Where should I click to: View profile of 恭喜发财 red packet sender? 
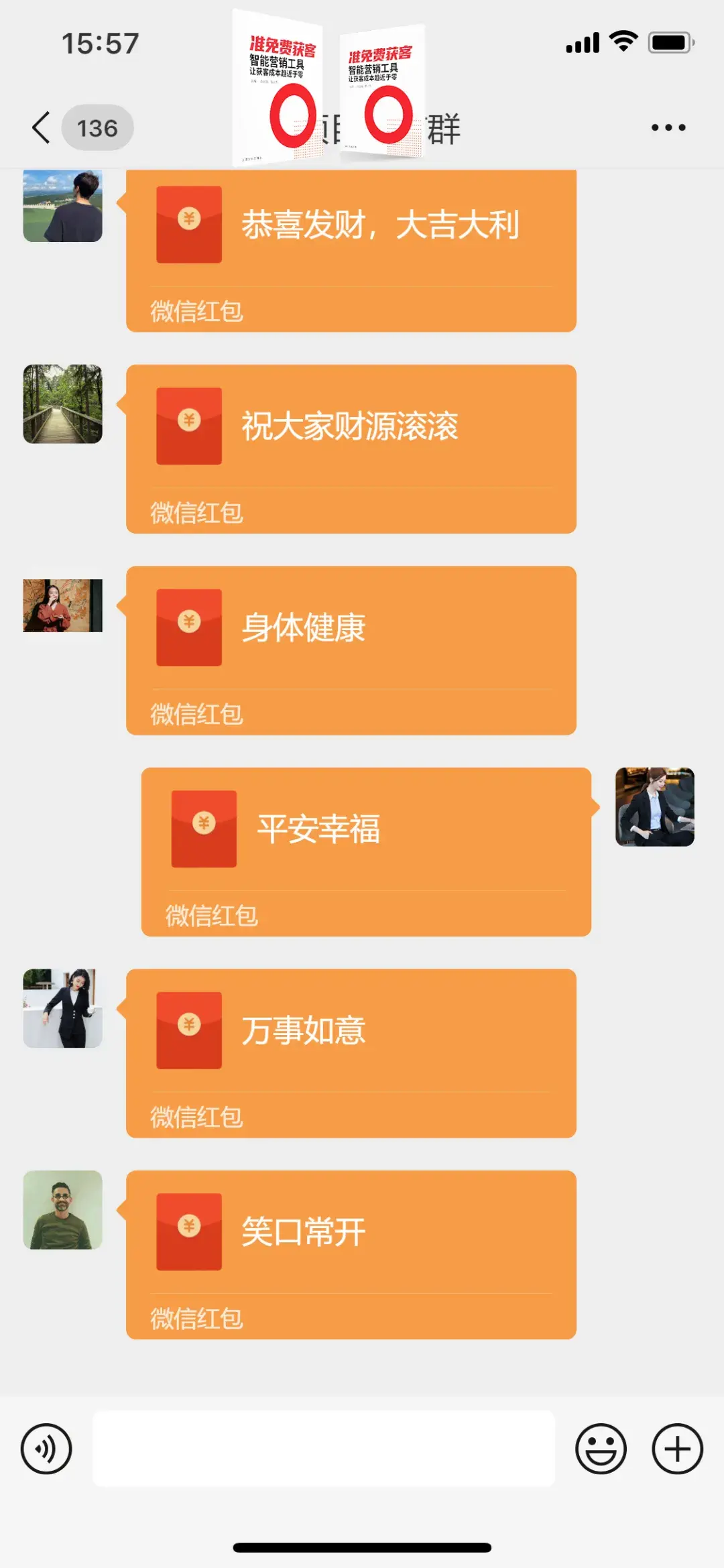62,205
